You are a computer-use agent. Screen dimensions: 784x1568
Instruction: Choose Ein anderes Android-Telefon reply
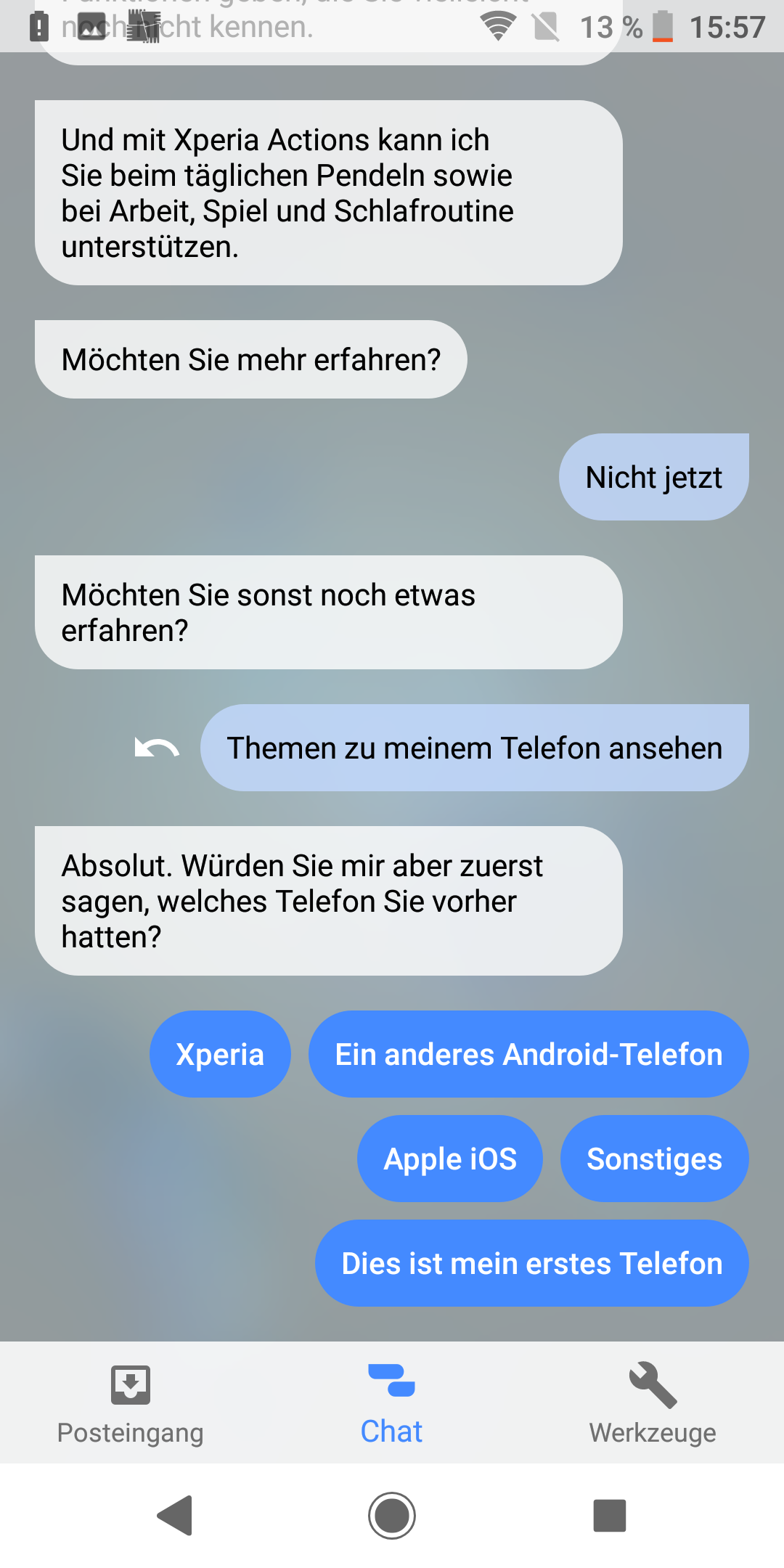point(528,1054)
